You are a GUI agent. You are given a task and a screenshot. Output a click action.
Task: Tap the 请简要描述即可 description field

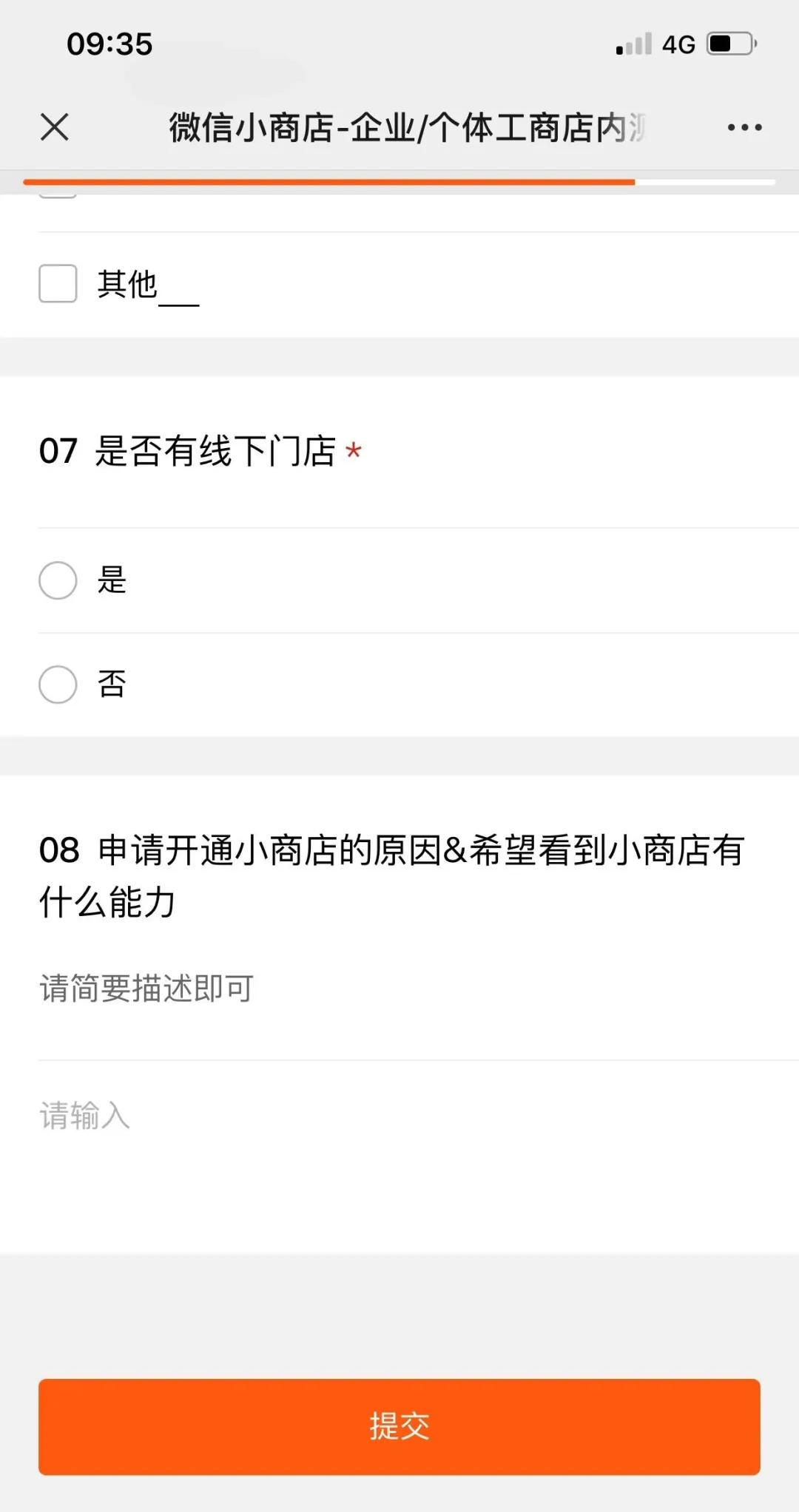[145, 989]
